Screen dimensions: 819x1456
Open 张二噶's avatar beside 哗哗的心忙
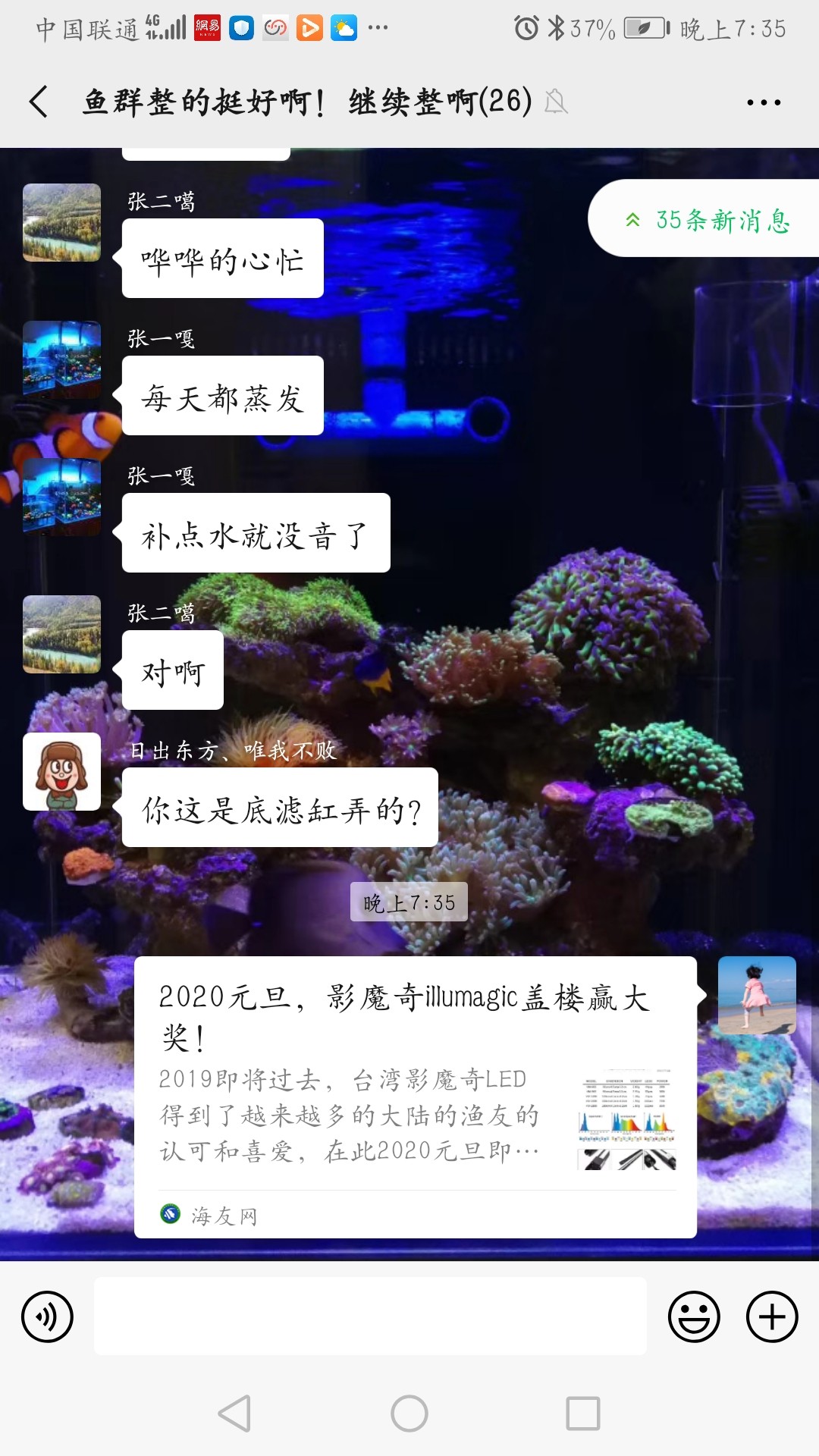click(61, 222)
